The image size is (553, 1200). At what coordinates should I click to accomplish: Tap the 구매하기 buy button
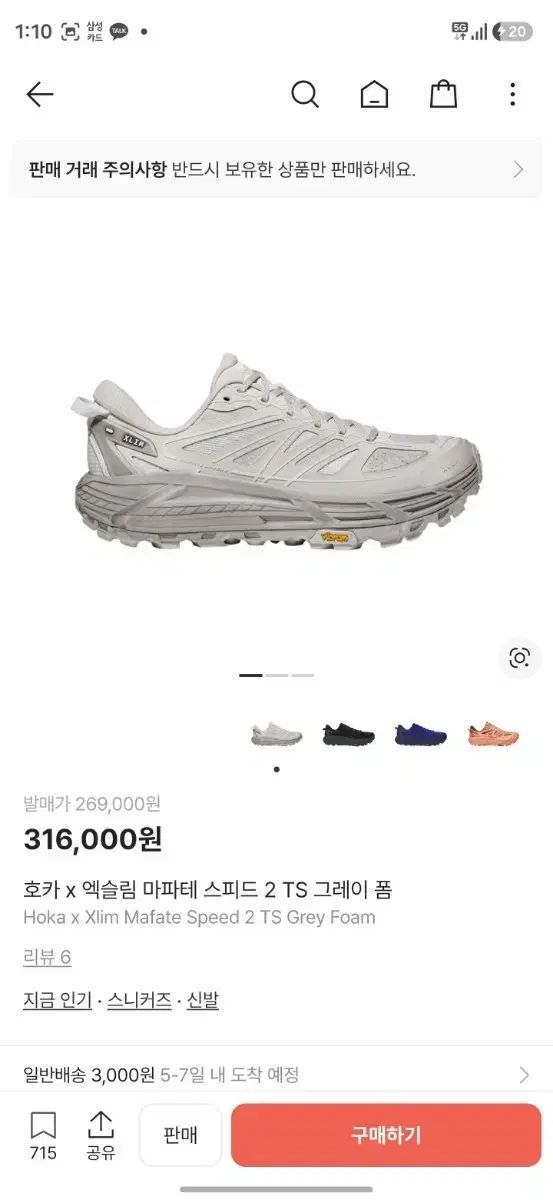coord(386,1135)
